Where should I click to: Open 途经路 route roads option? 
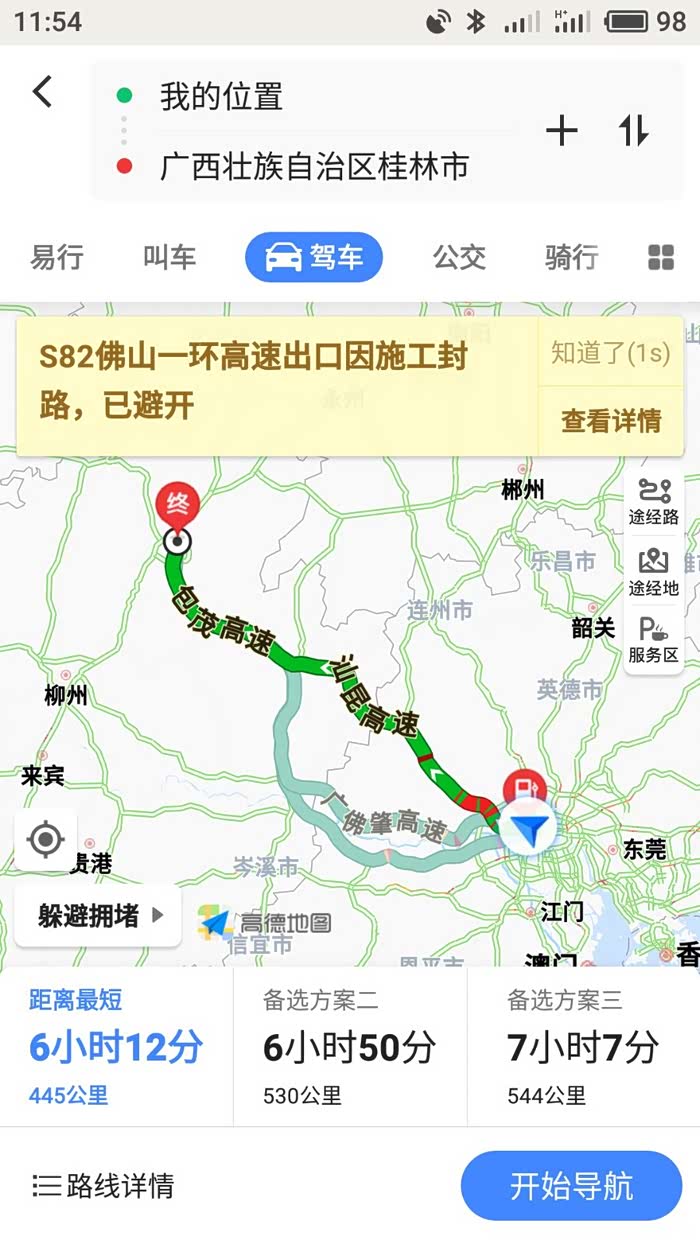[654, 502]
